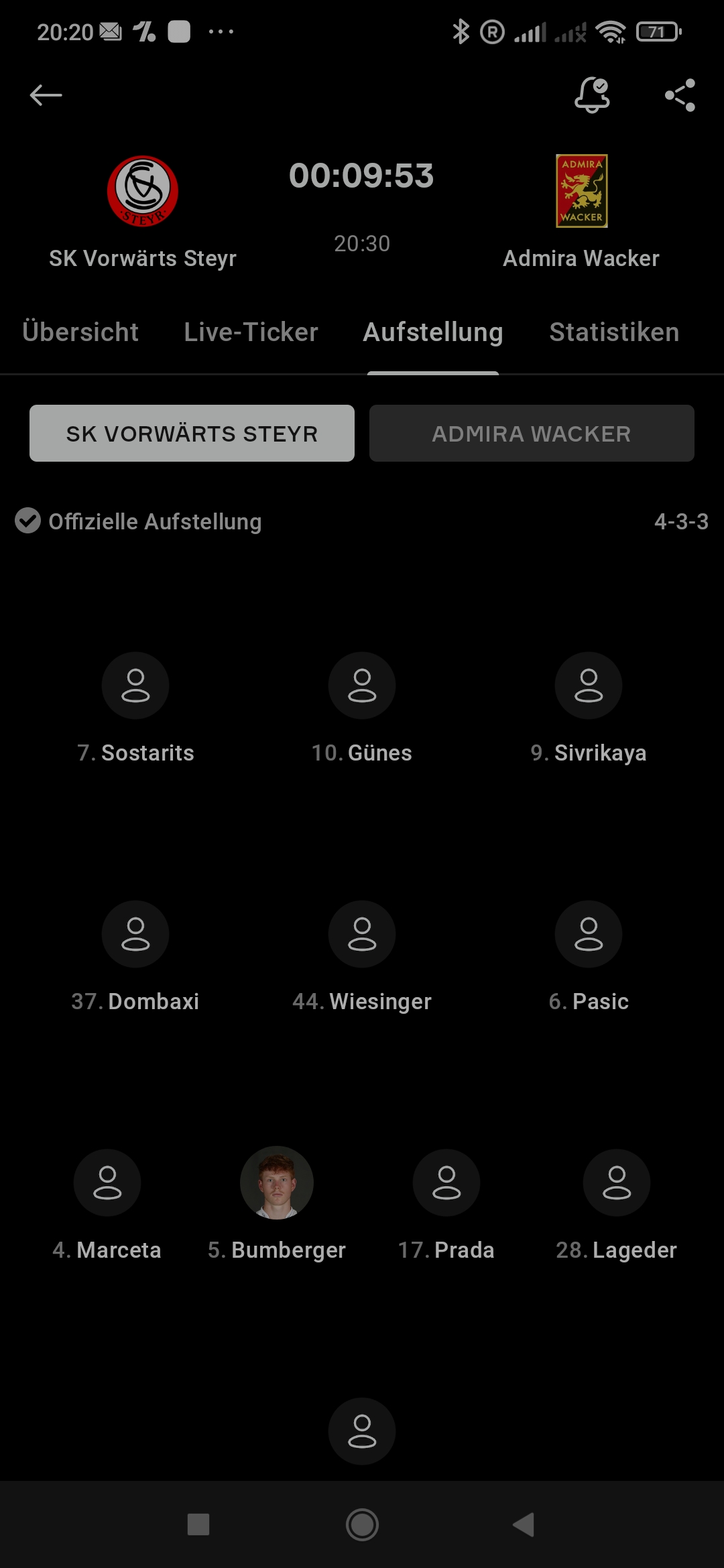Viewport: 724px width, 1568px height.
Task: Open the Live-Ticker tab
Action: [251, 332]
